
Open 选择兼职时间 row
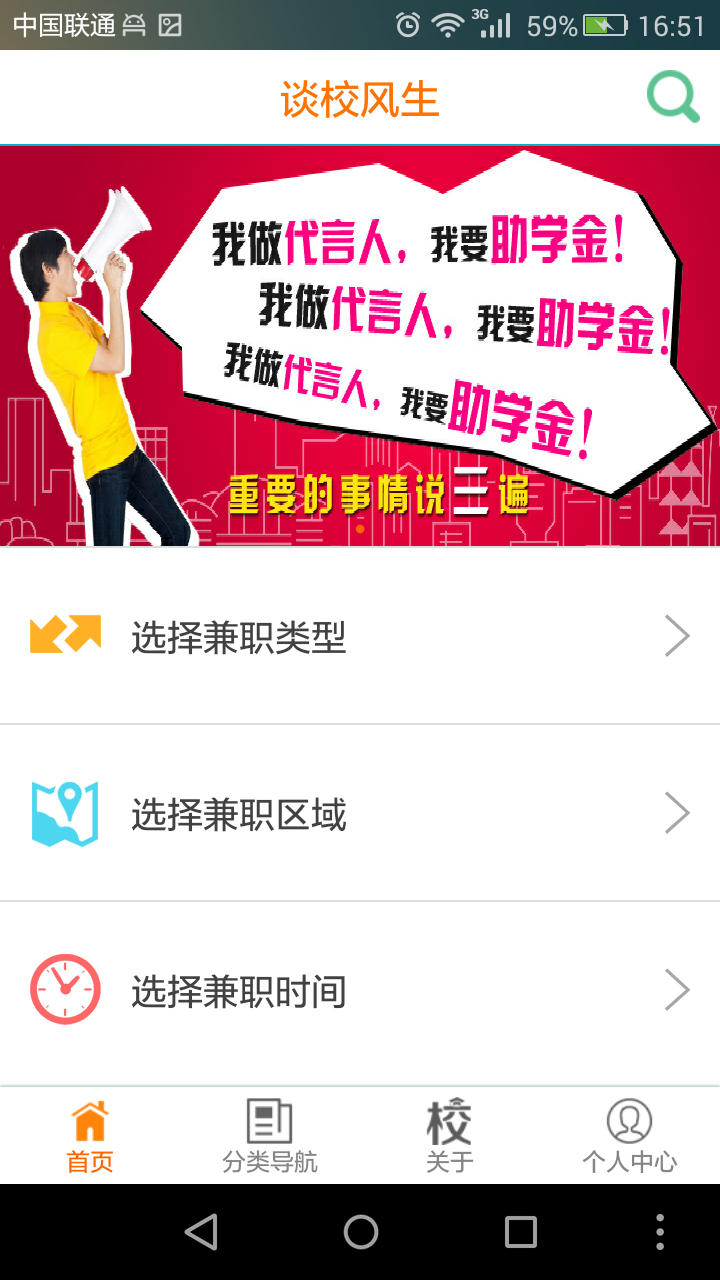[360, 991]
